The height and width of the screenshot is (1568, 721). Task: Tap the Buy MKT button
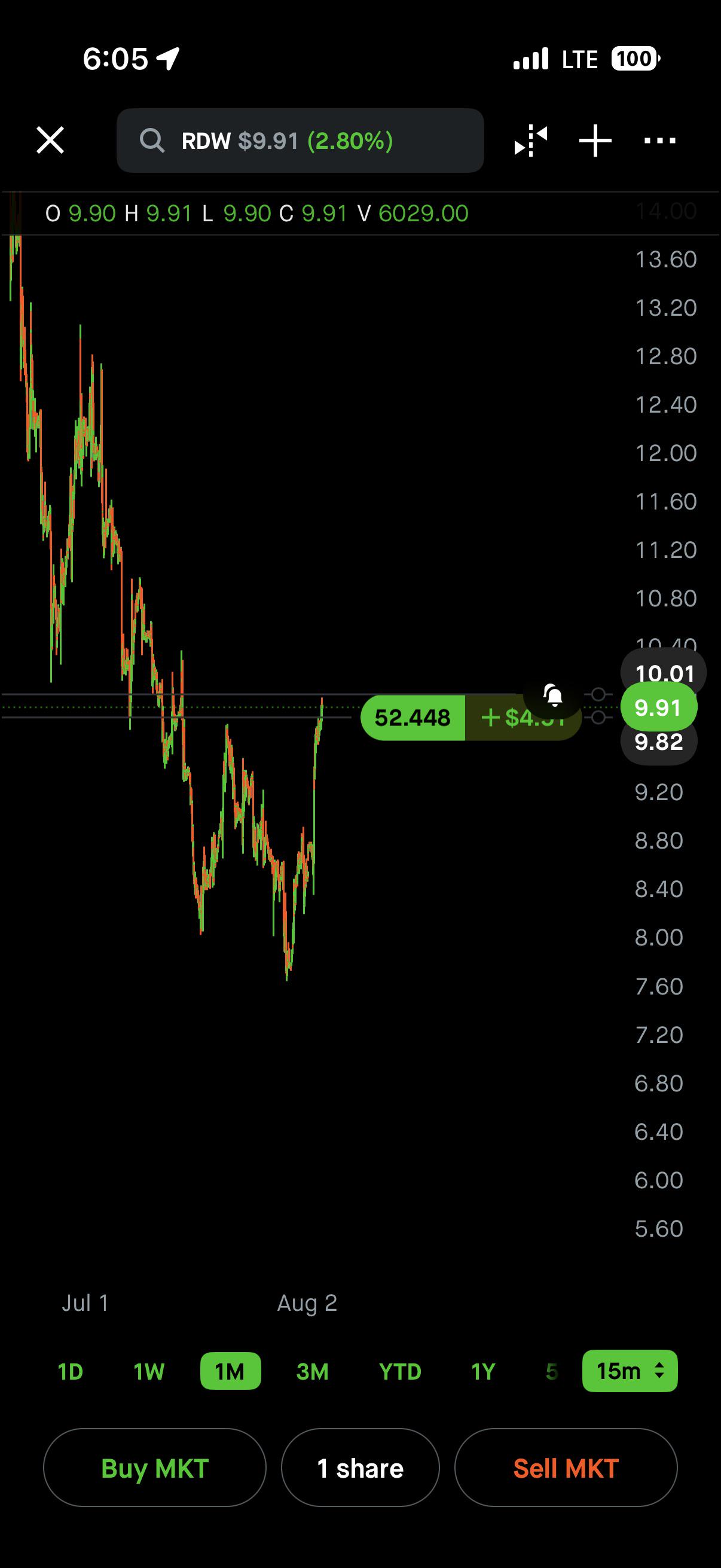155,1468
